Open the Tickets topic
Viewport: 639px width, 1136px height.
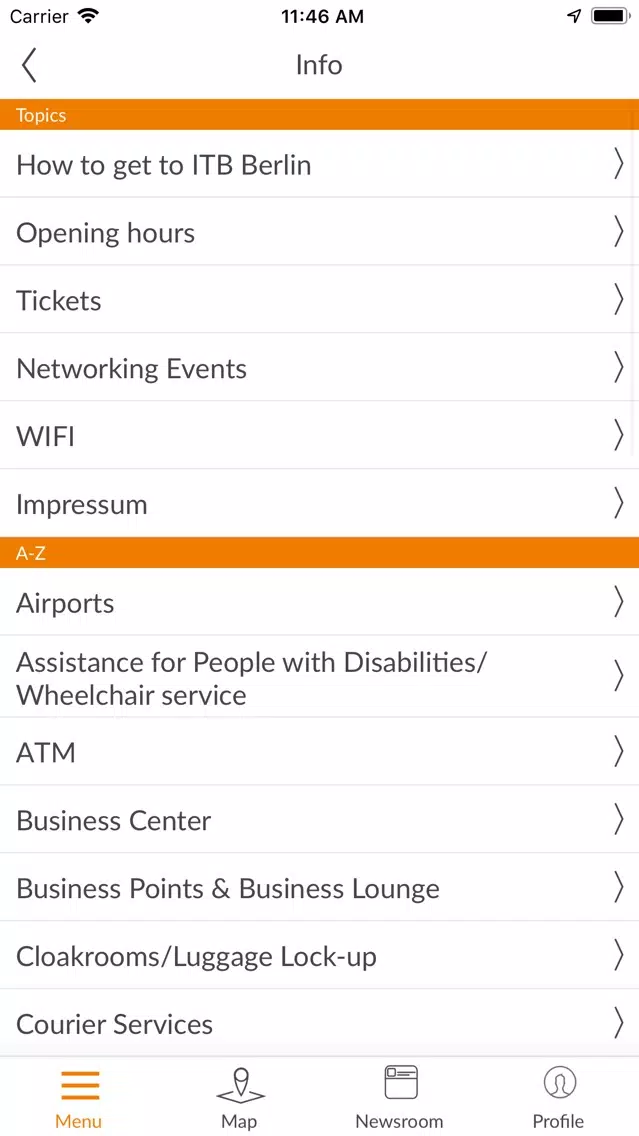[x=320, y=300]
